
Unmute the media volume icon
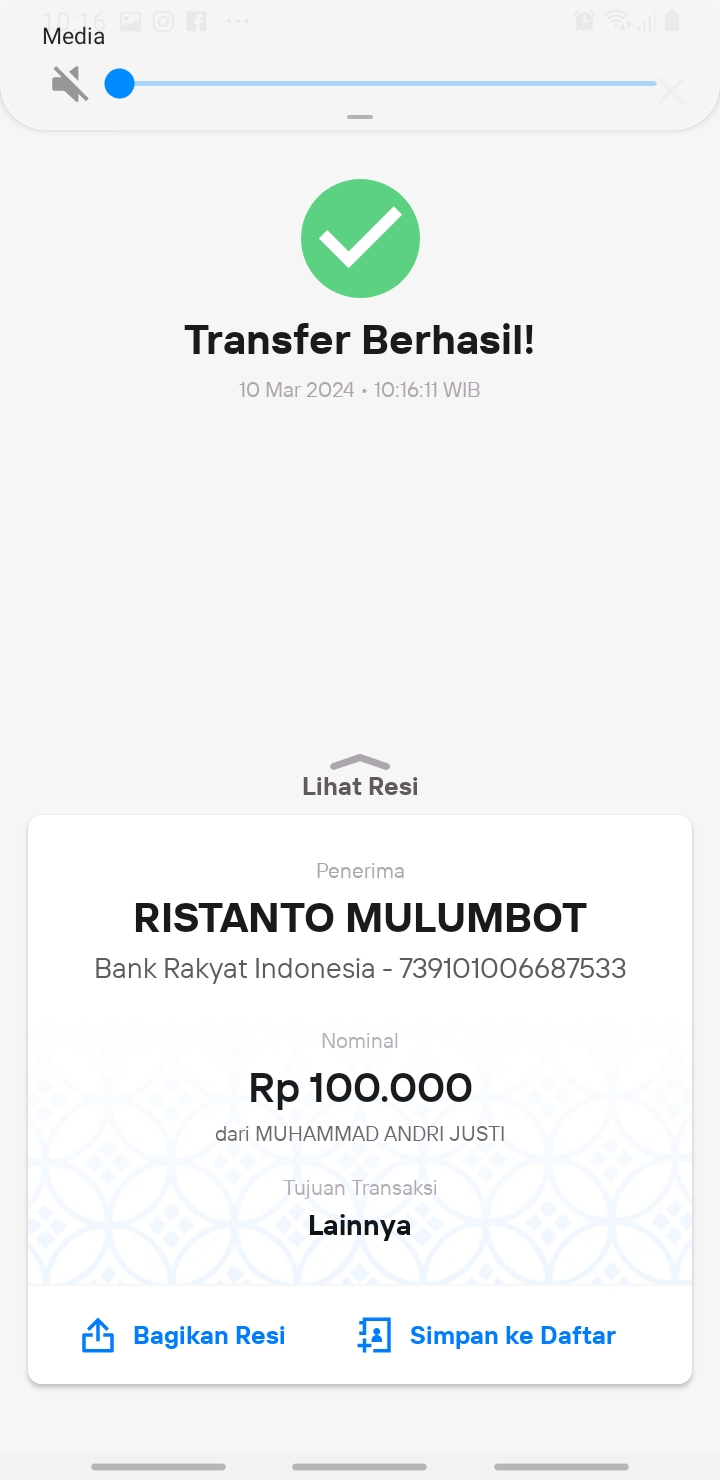point(70,84)
